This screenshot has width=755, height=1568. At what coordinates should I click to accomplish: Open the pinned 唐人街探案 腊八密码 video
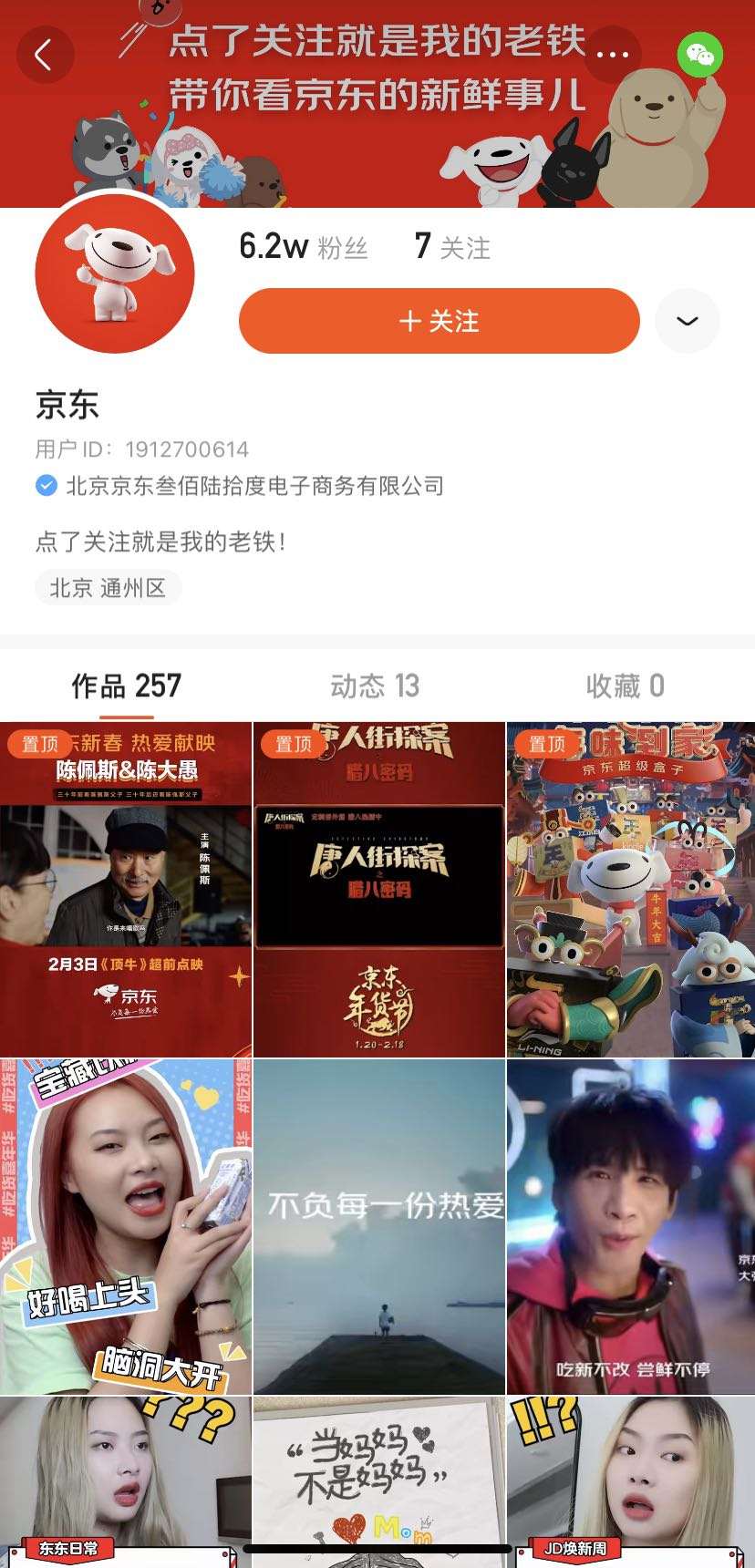378,890
